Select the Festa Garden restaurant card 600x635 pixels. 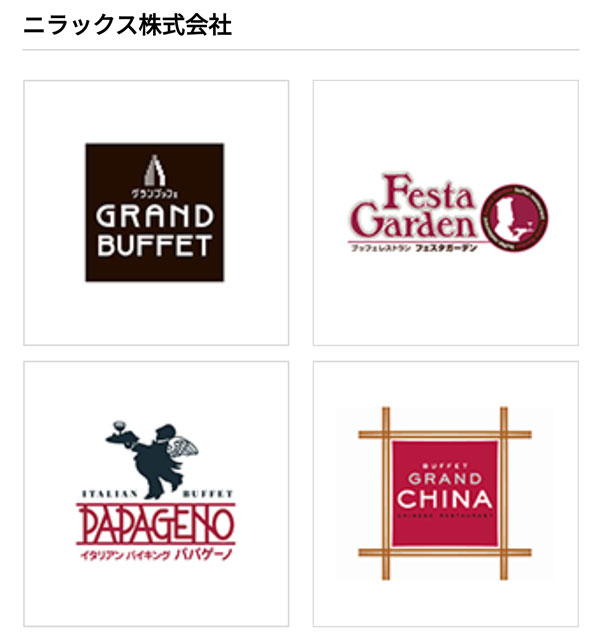click(x=446, y=212)
